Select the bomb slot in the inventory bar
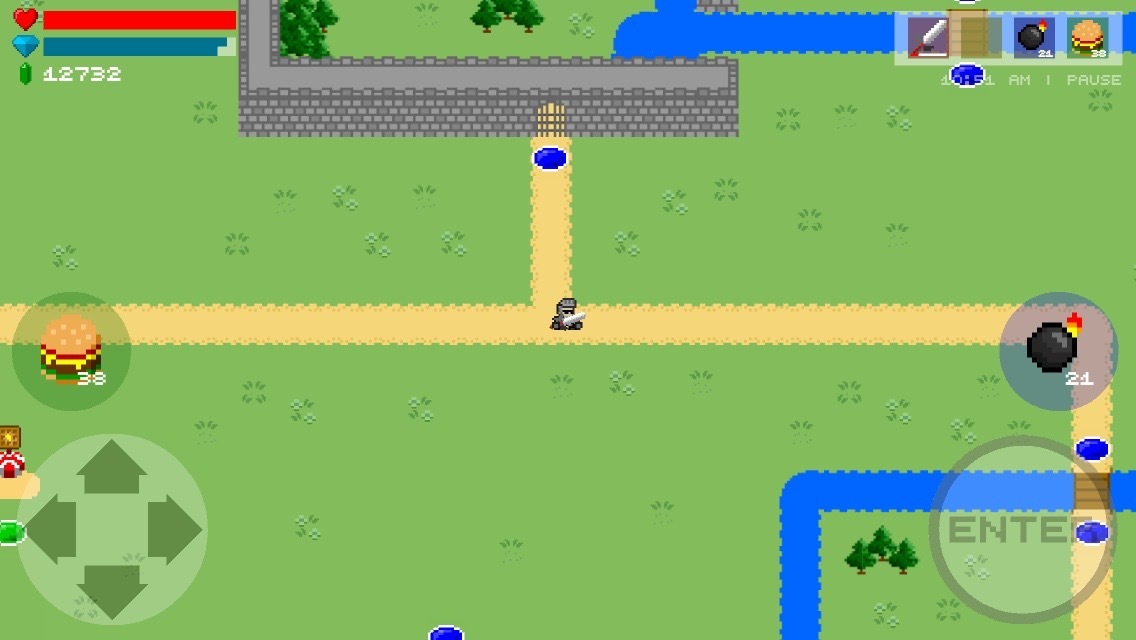 point(1033,38)
